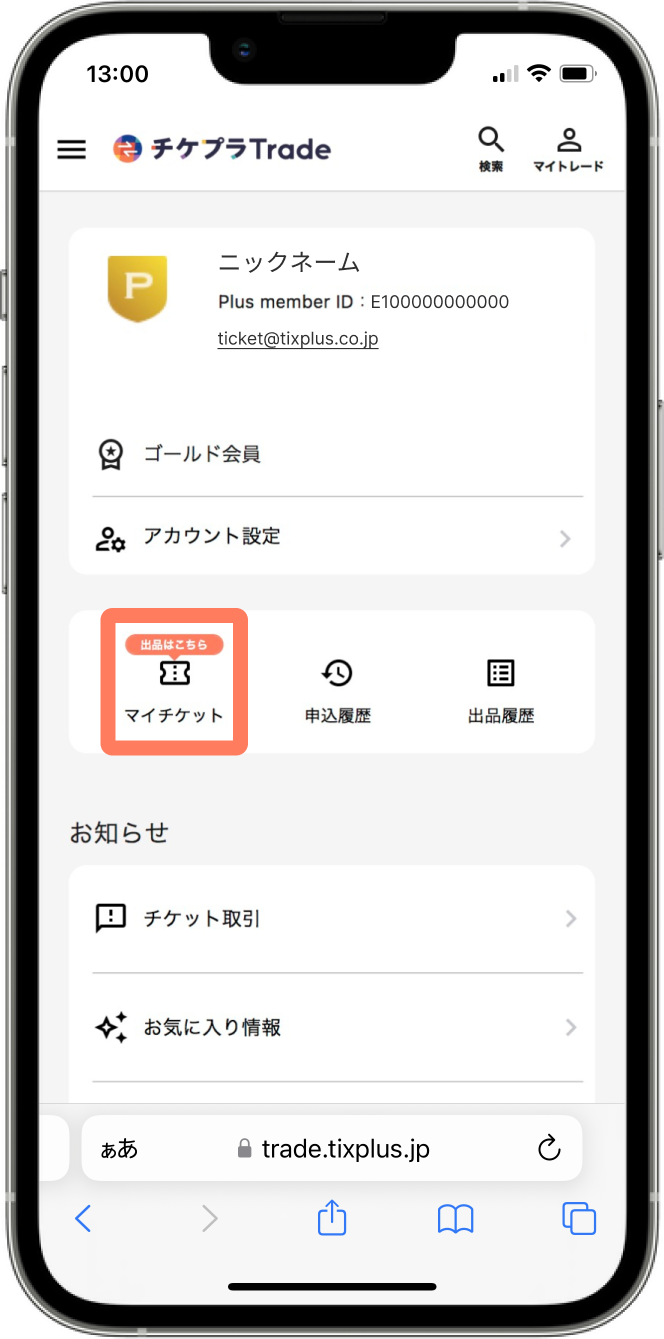This screenshot has width=664, height=1339.
Task: Open アカウント設定 account settings
Action: pos(332,538)
